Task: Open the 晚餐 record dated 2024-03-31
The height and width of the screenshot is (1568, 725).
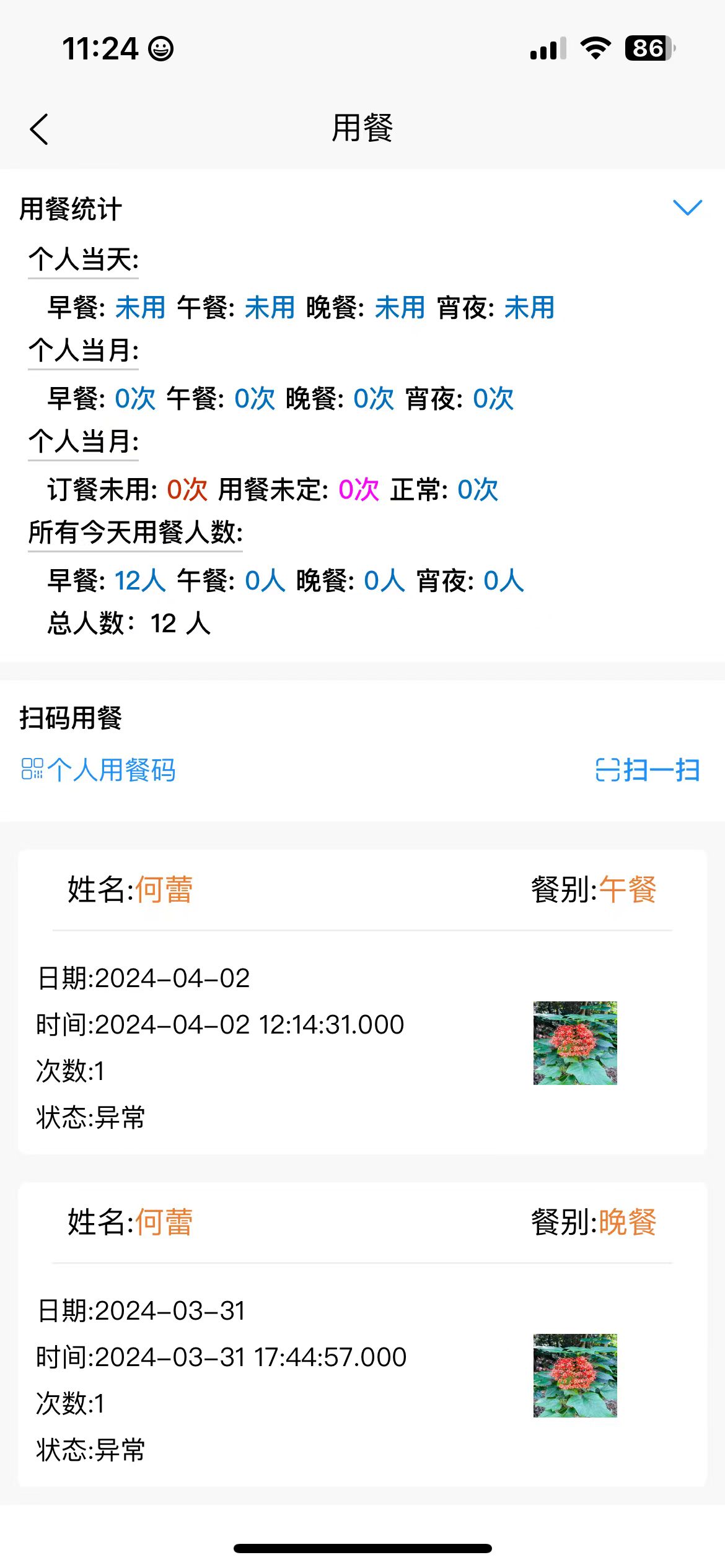Action: (x=362, y=1335)
